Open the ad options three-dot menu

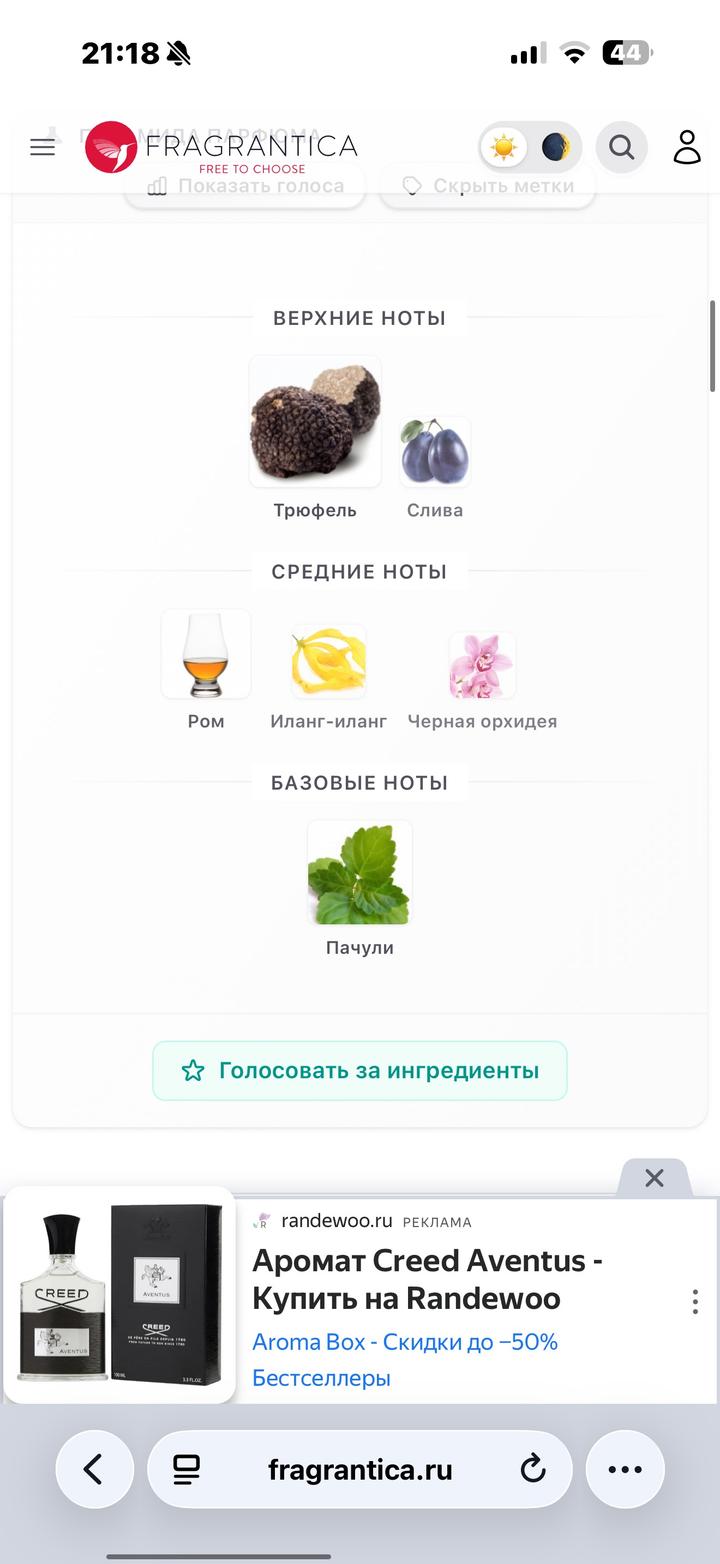(695, 1301)
